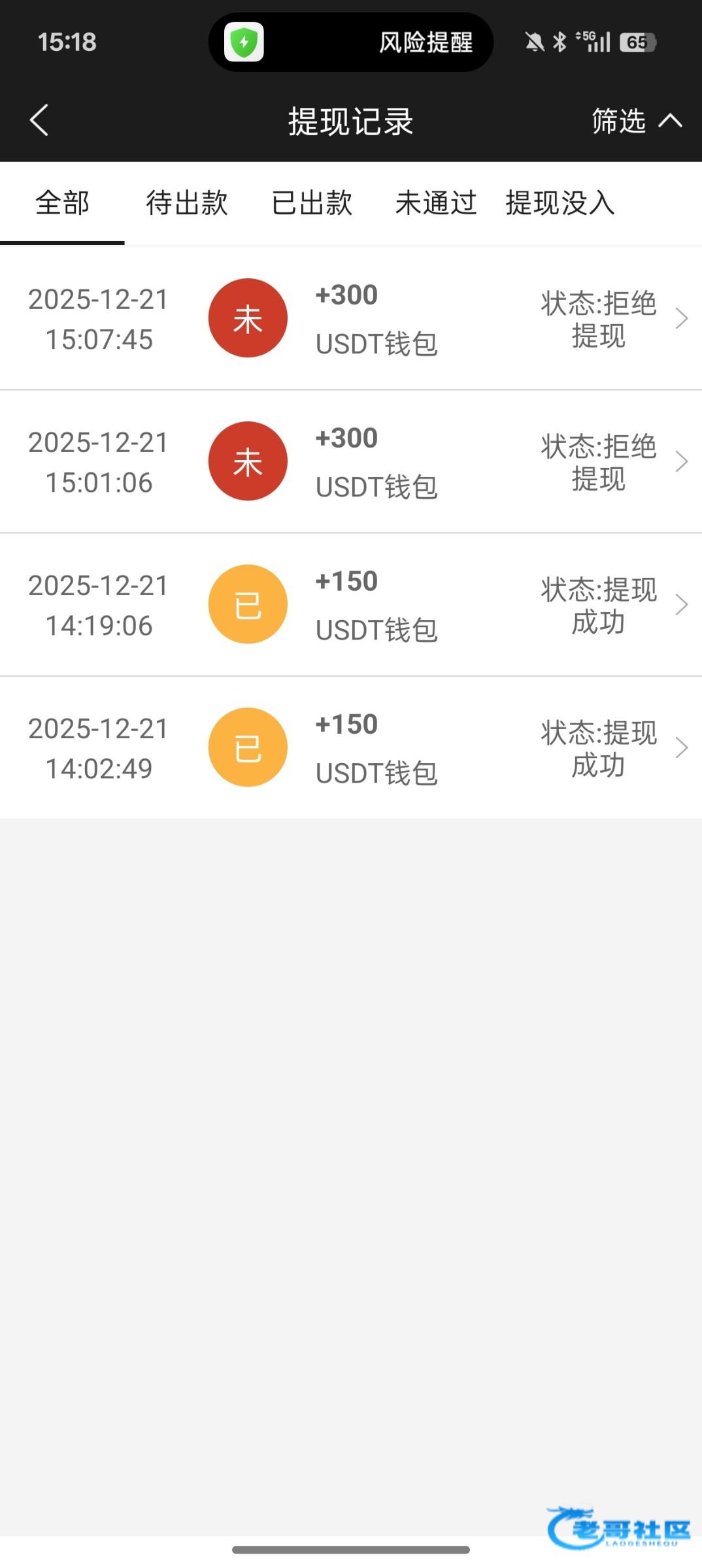Open the 提现没入 tab
This screenshot has height=1568, width=702.
coord(560,203)
